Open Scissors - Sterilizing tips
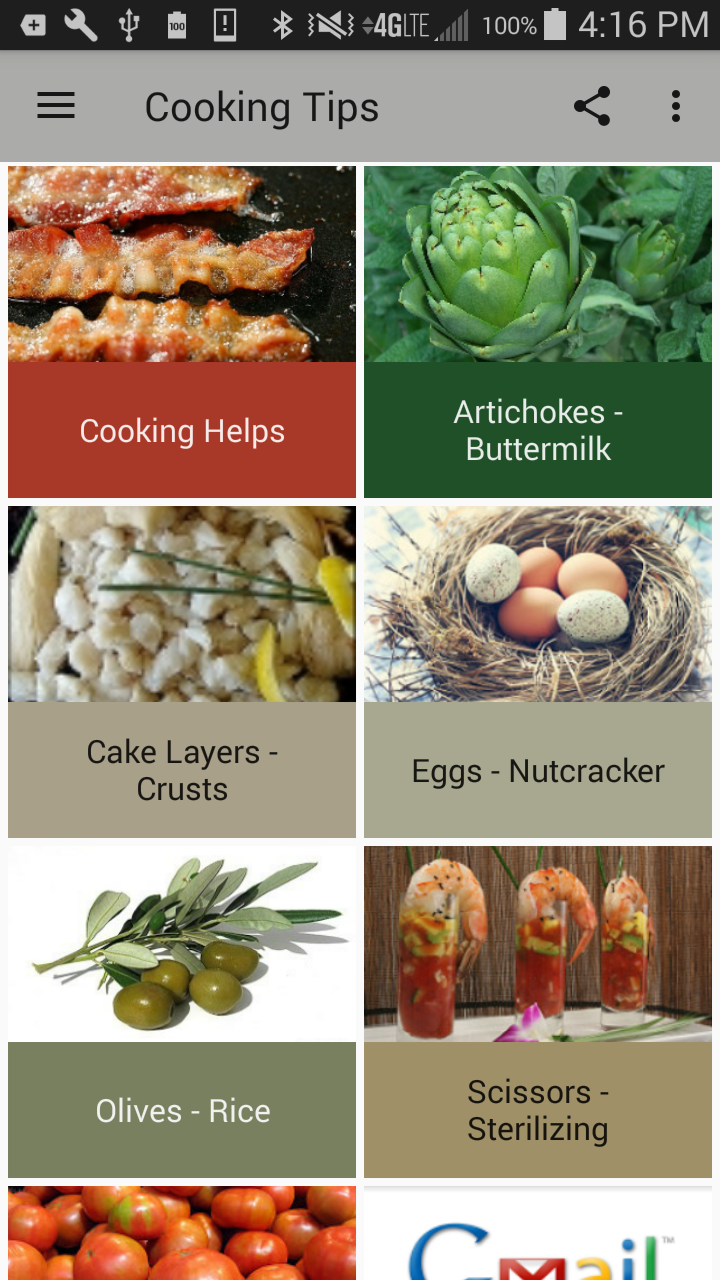 [537, 1010]
